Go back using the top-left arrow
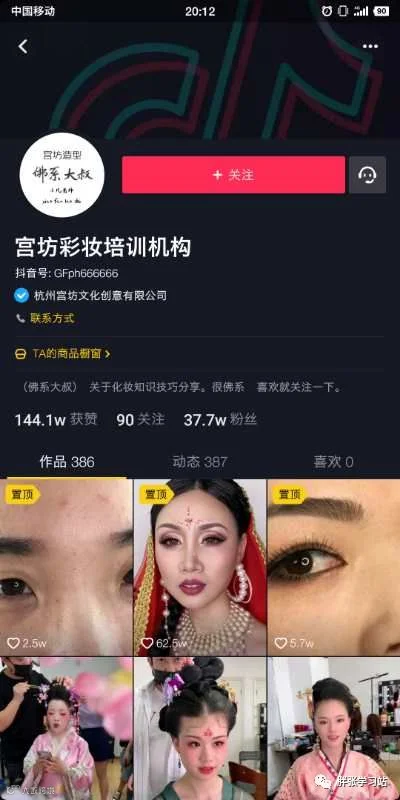The width and height of the screenshot is (400, 800). pyautogui.click(x=23, y=47)
